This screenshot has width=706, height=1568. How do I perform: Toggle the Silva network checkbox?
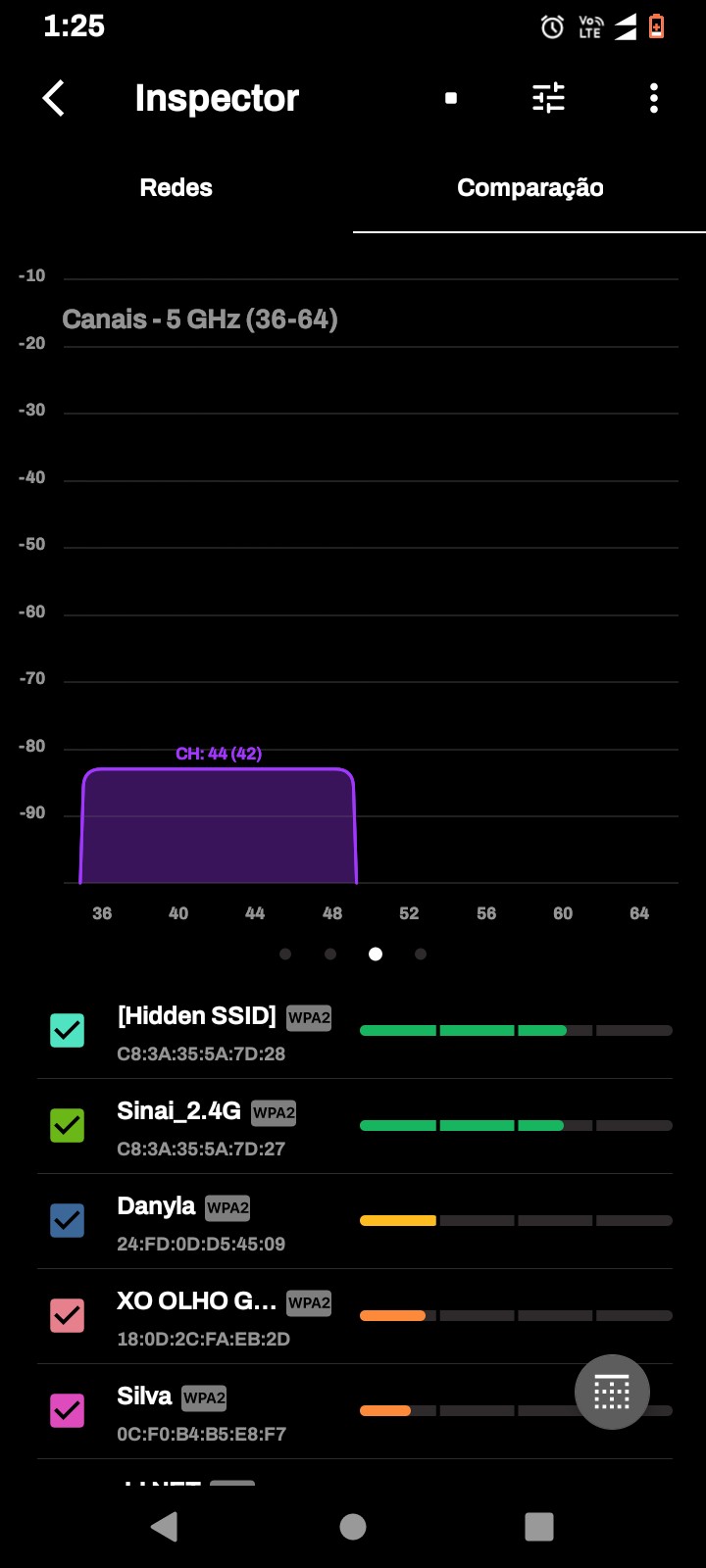point(68,1410)
